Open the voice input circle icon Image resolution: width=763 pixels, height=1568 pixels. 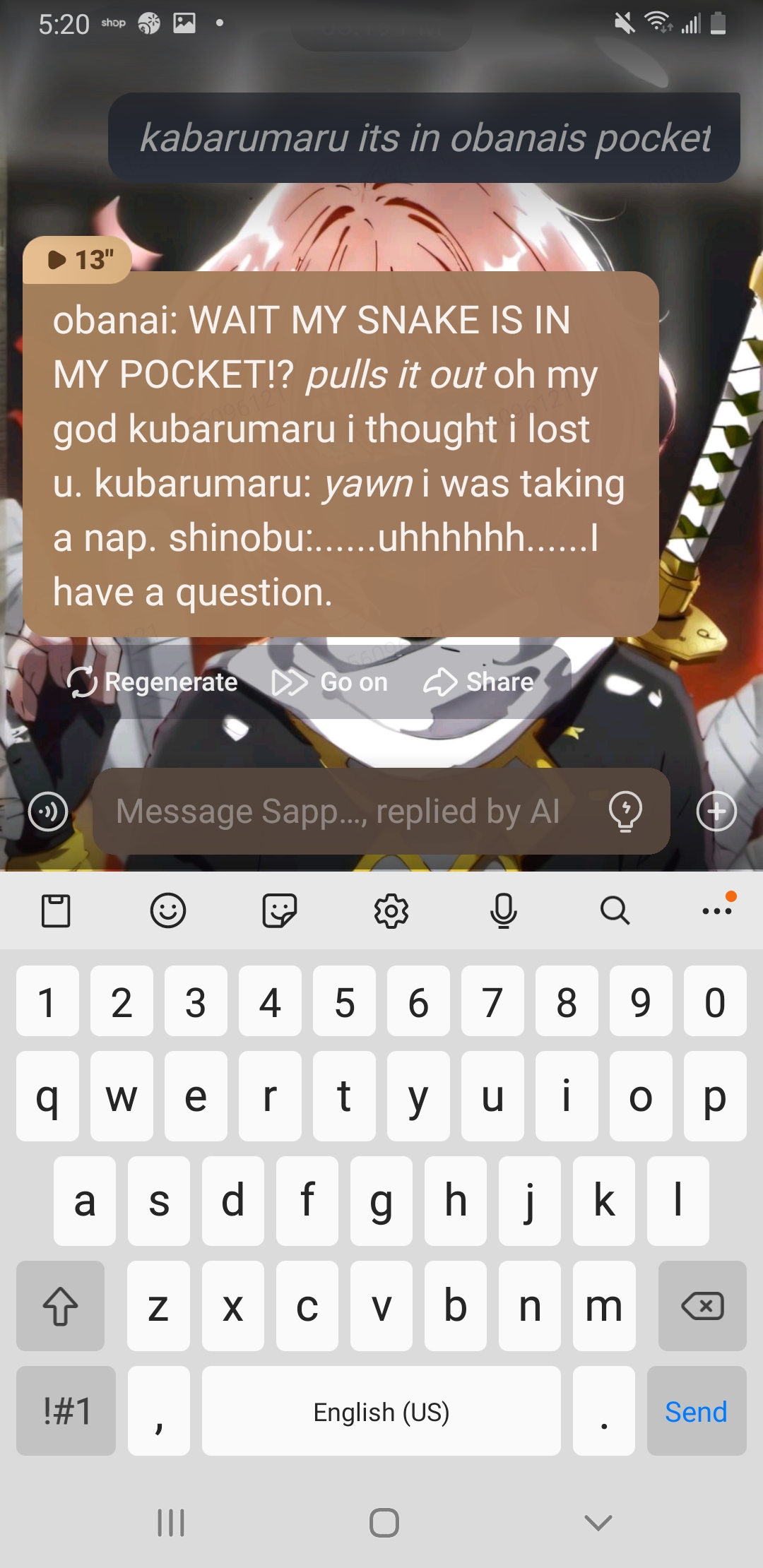point(48,812)
